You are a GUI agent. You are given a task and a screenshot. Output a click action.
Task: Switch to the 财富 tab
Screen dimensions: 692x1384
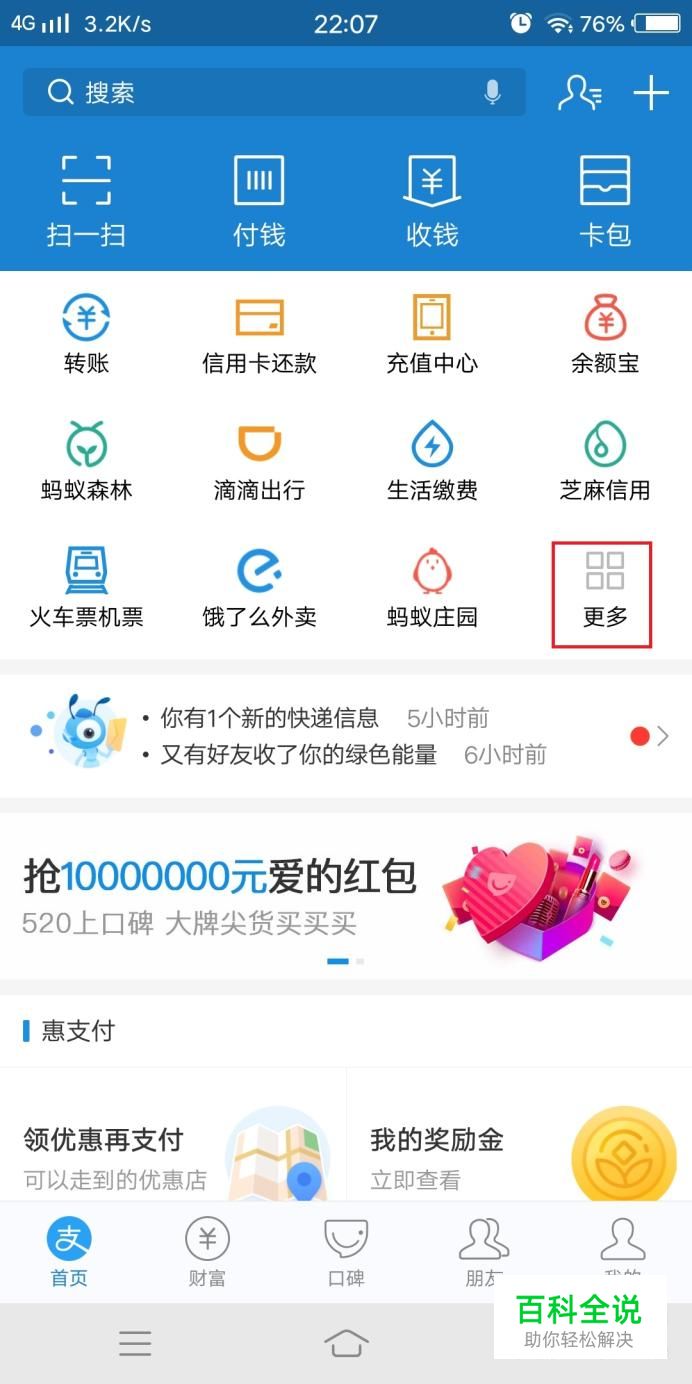tap(207, 1252)
